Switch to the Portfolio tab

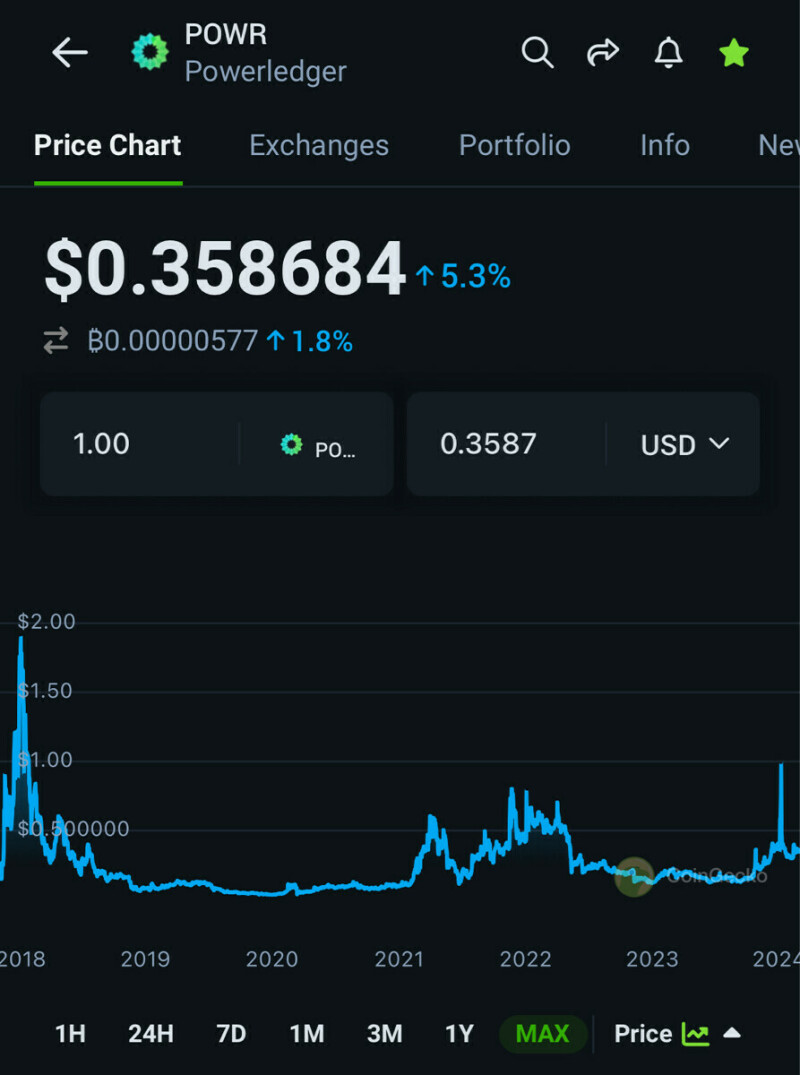[514, 146]
